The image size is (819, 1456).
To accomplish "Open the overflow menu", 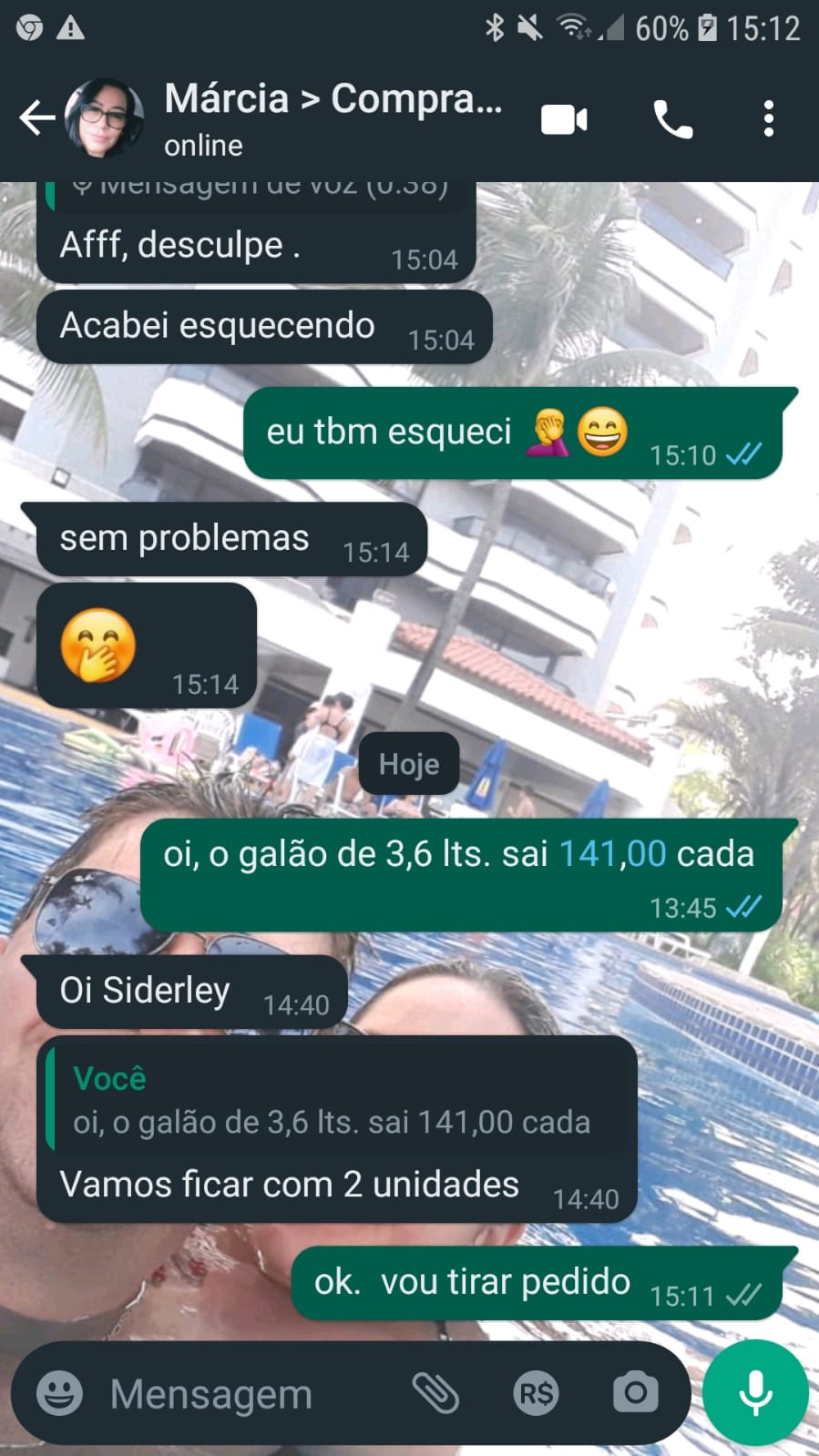I will pyautogui.click(x=769, y=119).
